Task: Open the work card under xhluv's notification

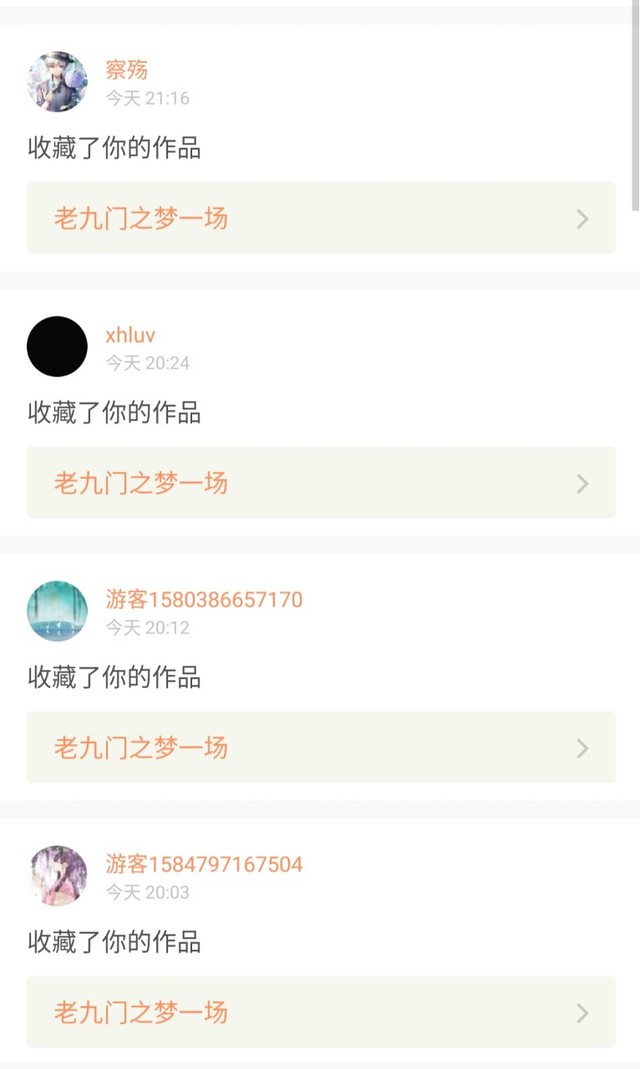Action: 321,483
